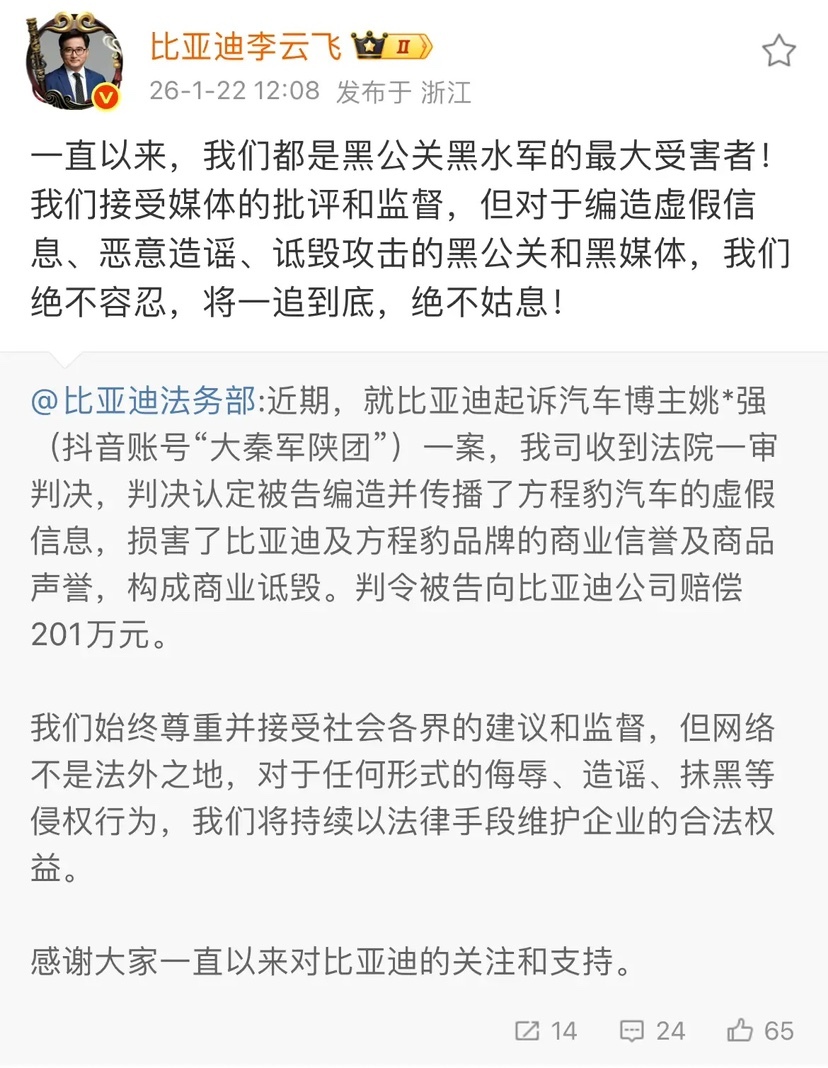
Task: Open the 24 comments on the quoted post
Action: pos(652,1031)
